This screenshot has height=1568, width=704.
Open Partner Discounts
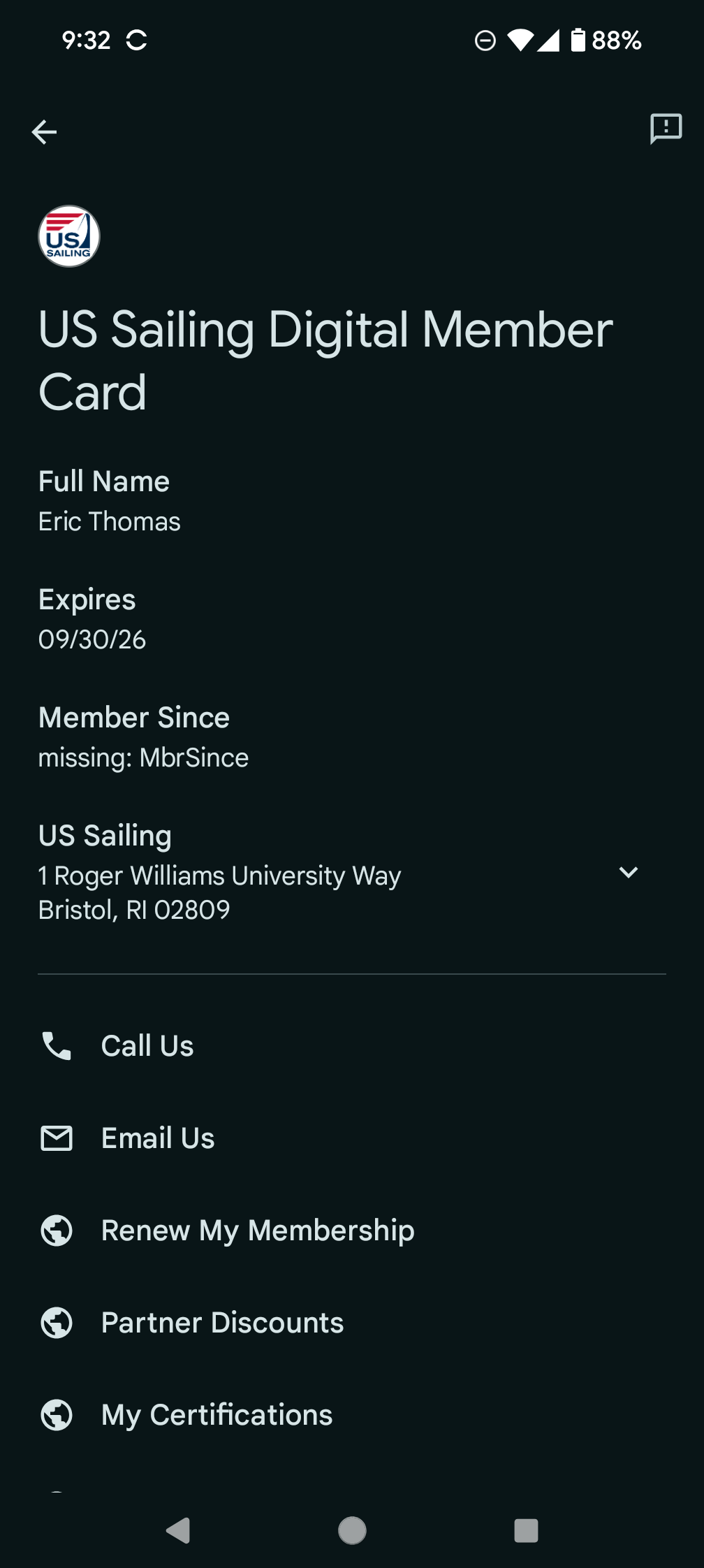point(352,1323)
